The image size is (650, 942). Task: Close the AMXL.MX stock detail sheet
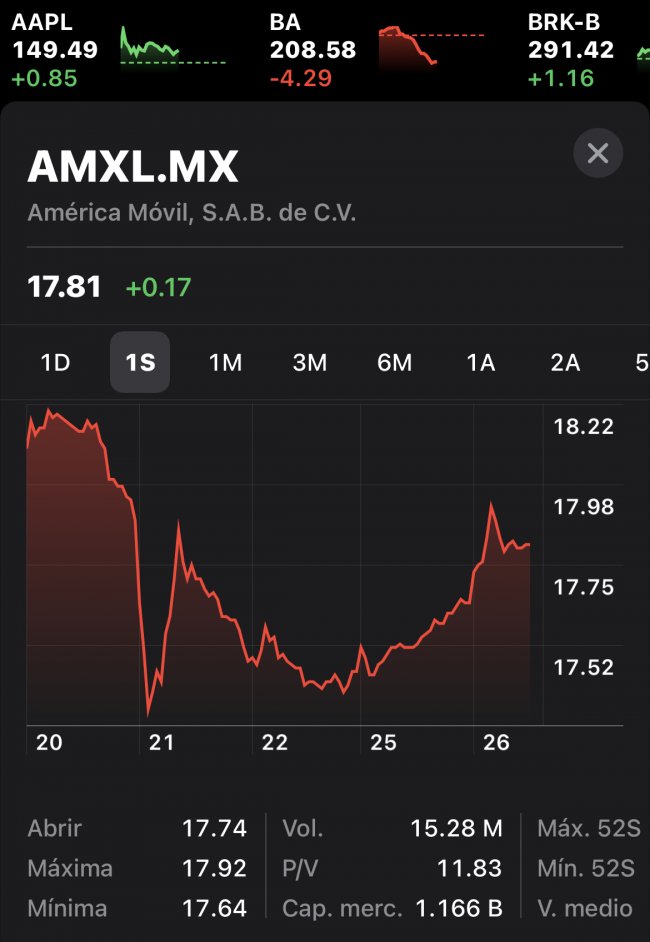[x=598, y=153]
